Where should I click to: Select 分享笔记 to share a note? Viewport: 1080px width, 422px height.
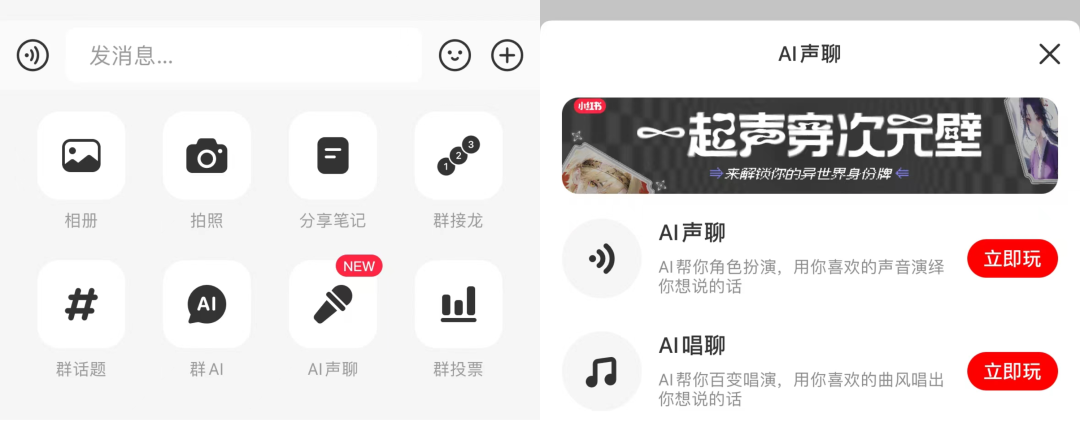click(x=333, y=156)
